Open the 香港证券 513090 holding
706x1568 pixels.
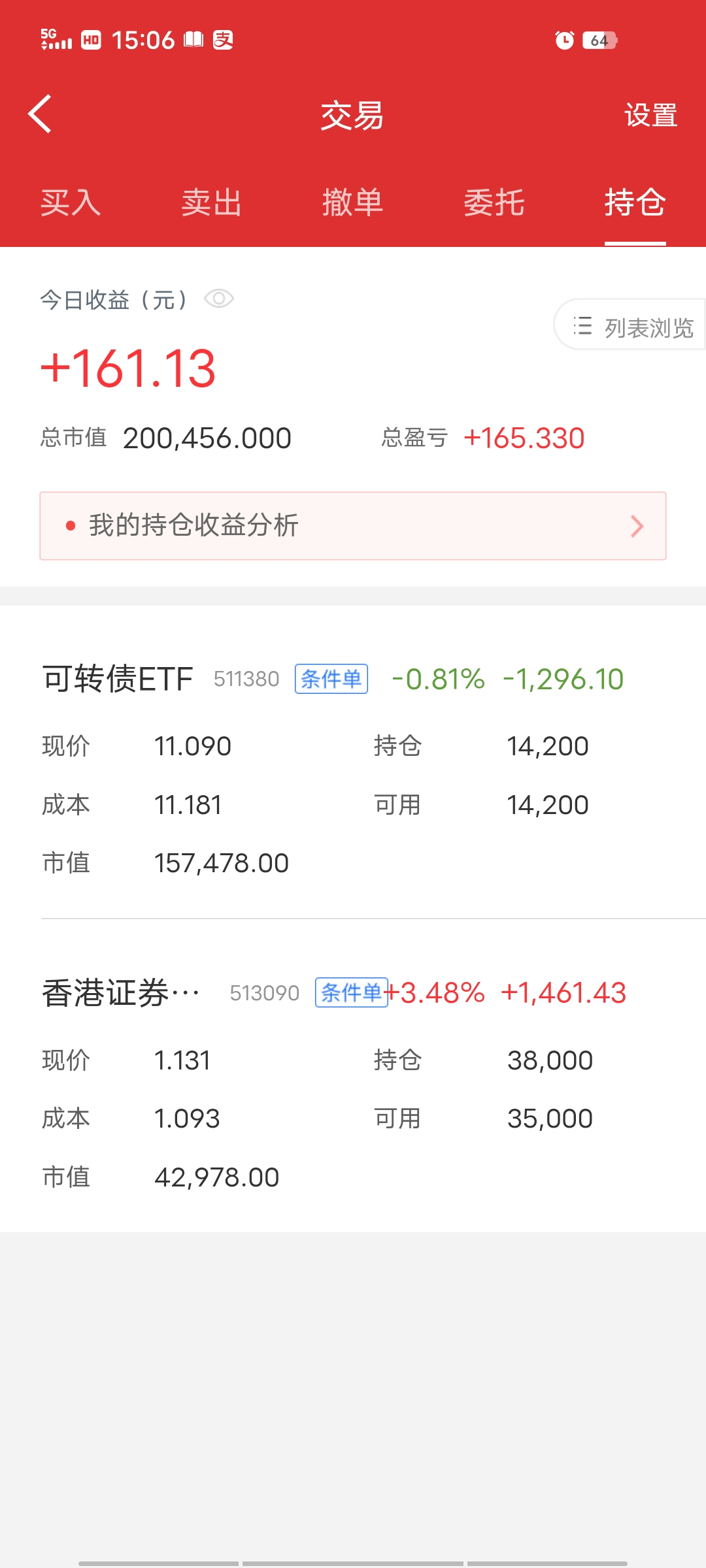pyautogui.click(x=121, y=993)
